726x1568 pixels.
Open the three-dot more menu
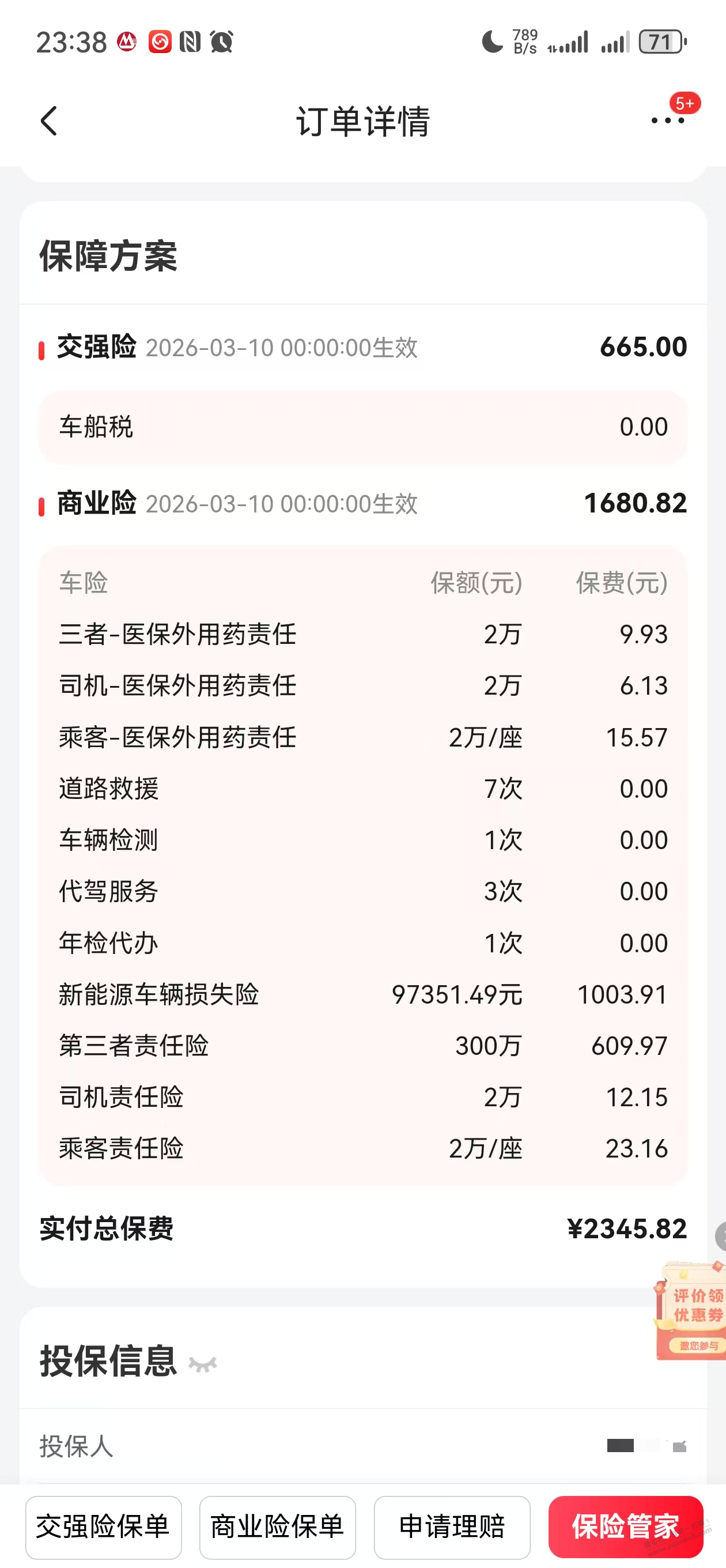pos(668,120)
